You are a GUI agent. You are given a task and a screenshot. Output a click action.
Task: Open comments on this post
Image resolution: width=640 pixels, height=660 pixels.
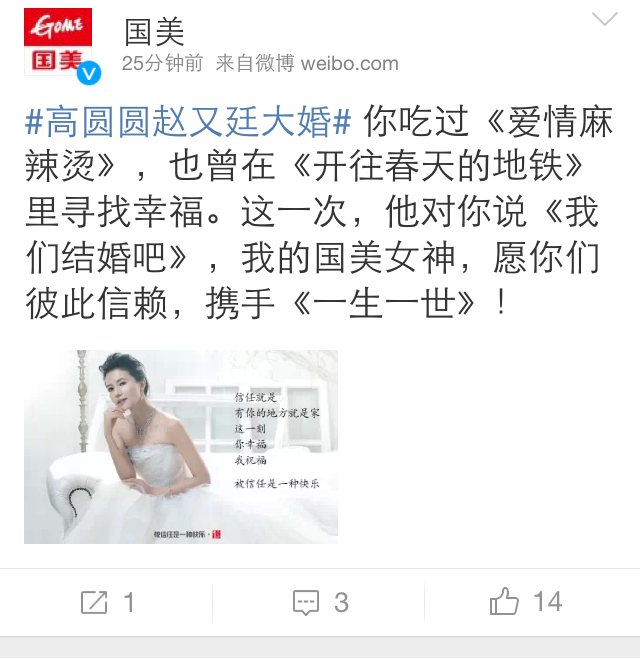[x=320, y=602]
